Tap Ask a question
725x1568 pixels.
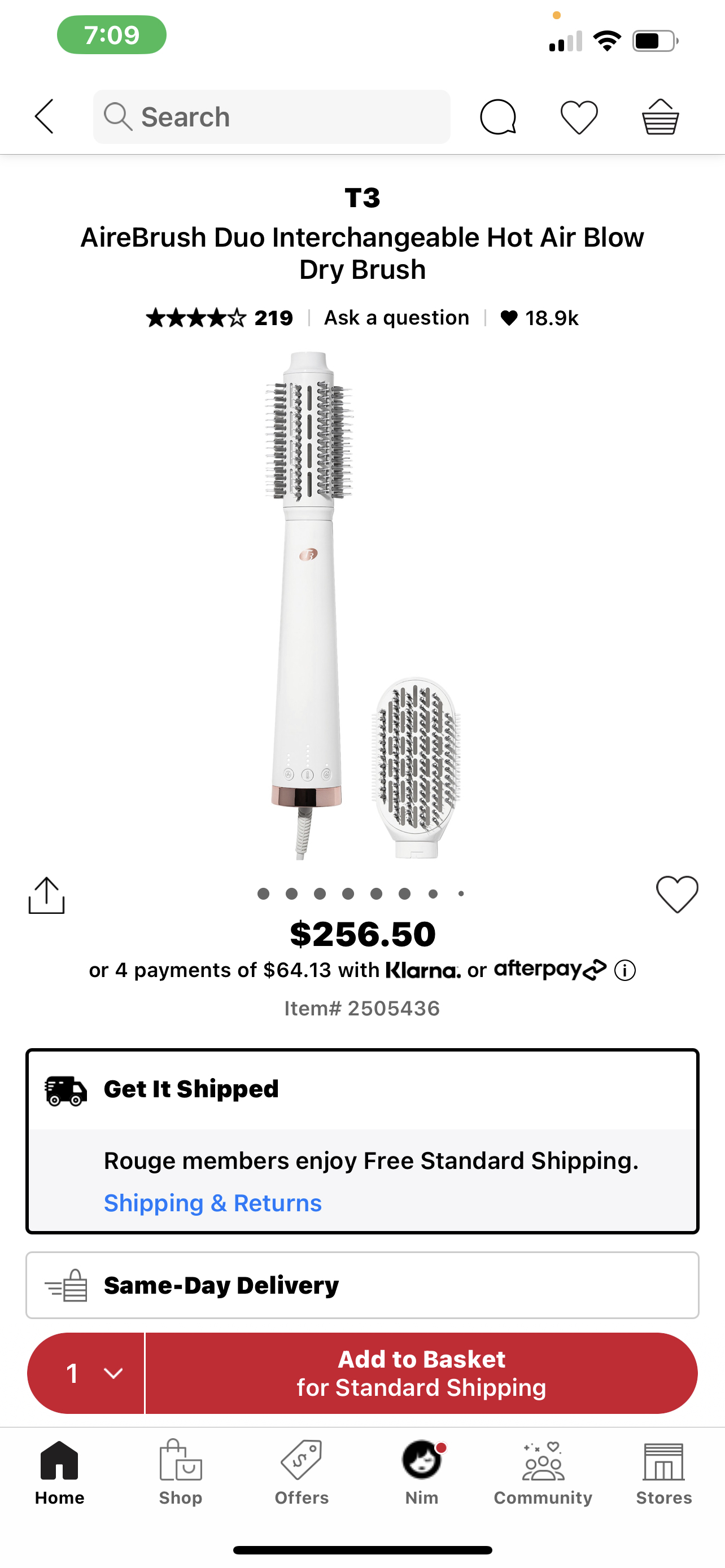pos(396,318)
